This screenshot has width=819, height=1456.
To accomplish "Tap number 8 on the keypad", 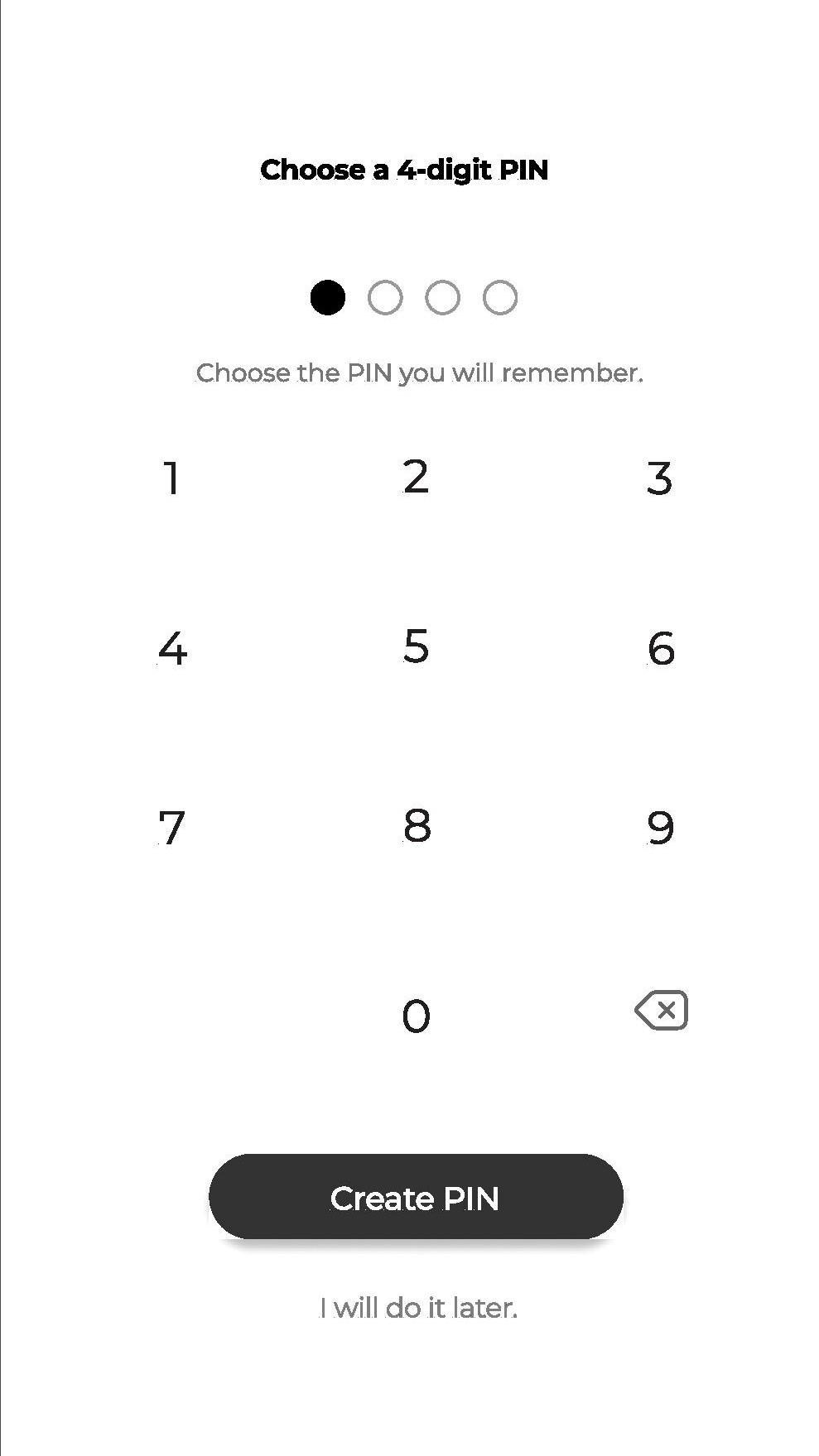I will (417, 825).
